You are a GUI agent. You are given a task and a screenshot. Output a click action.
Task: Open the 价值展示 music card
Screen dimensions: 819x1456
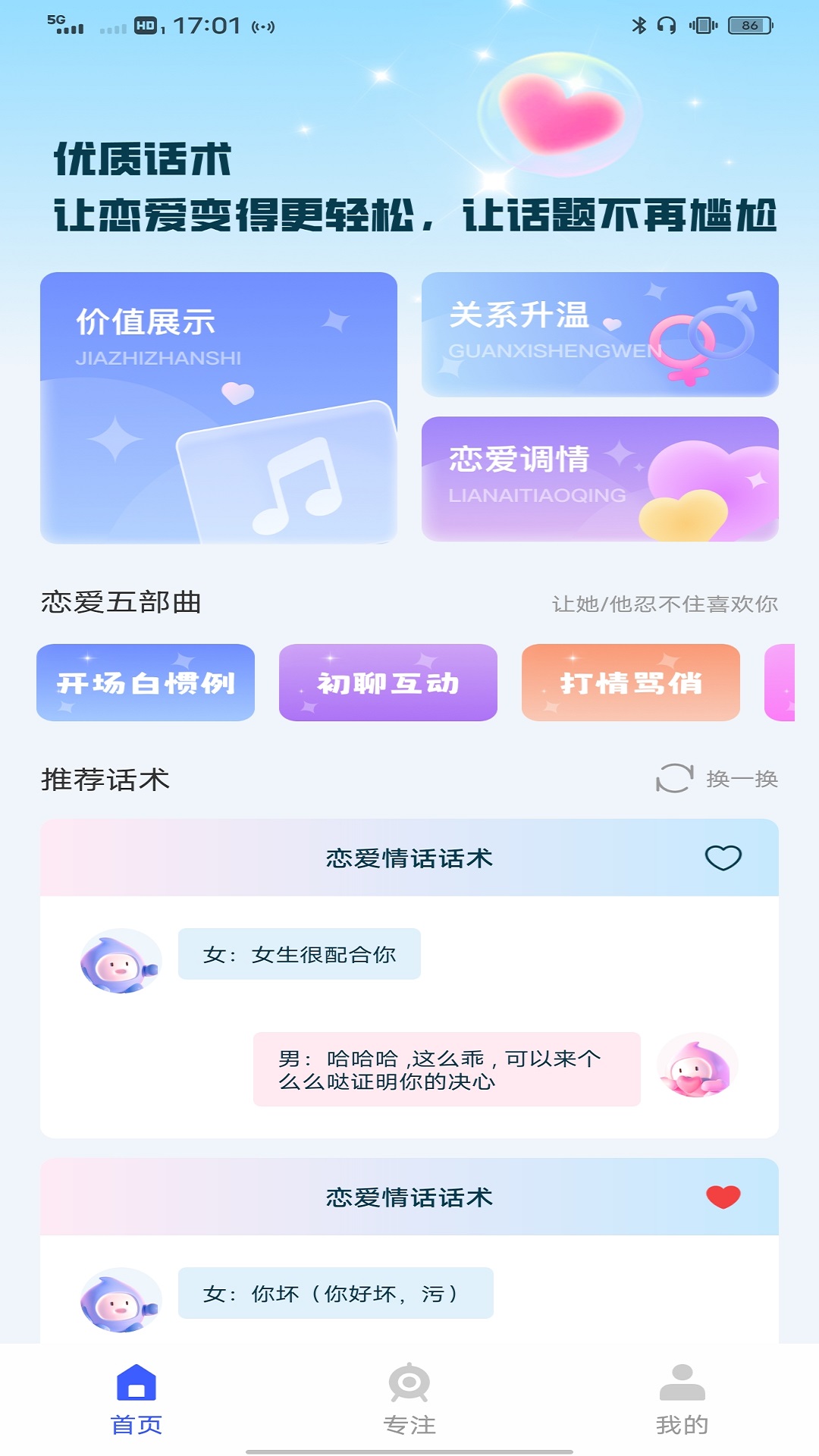point(219,409)
